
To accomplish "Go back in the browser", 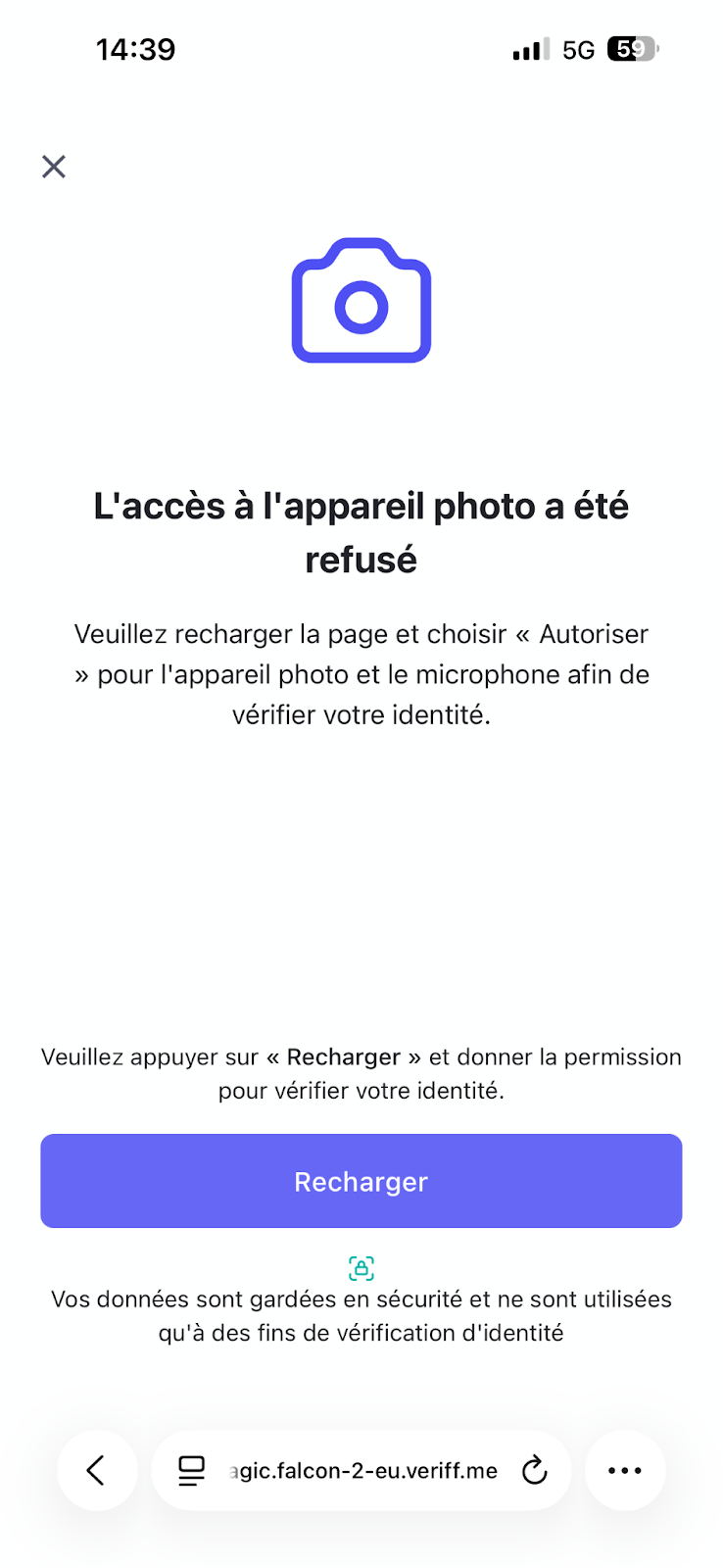I will coord(96,1470).
